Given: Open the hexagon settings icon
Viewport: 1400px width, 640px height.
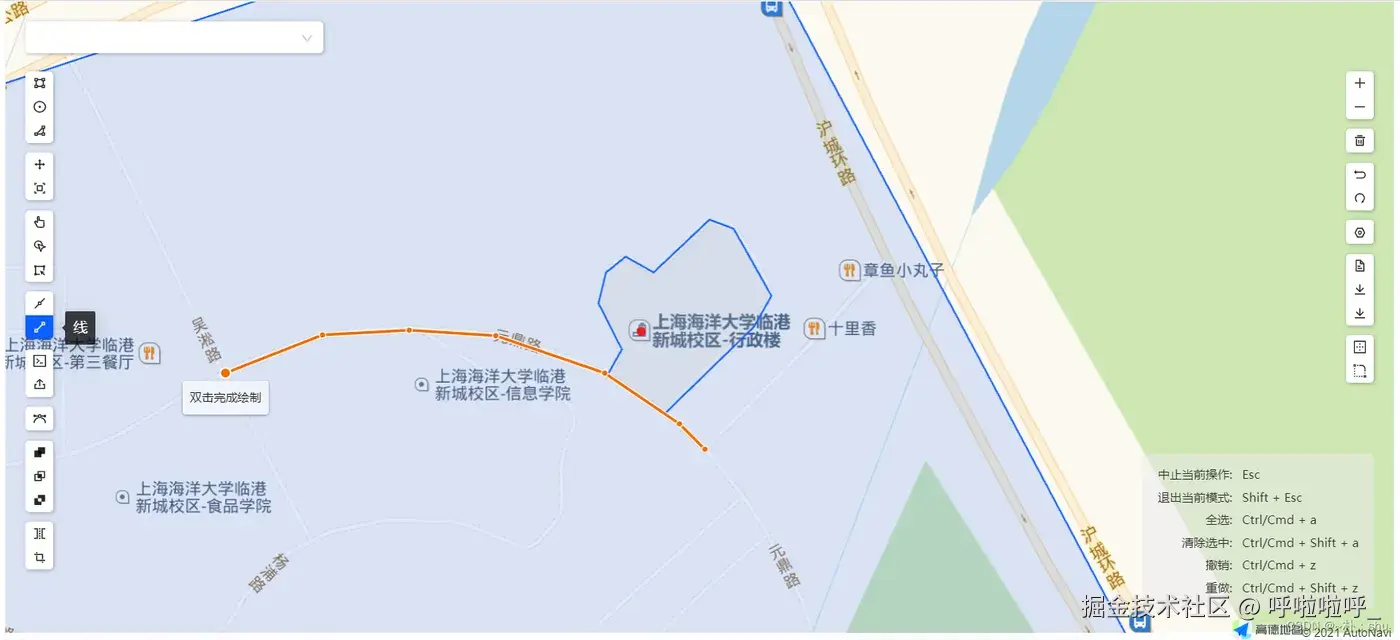Looking at the screenshot, I should 1359,233.
